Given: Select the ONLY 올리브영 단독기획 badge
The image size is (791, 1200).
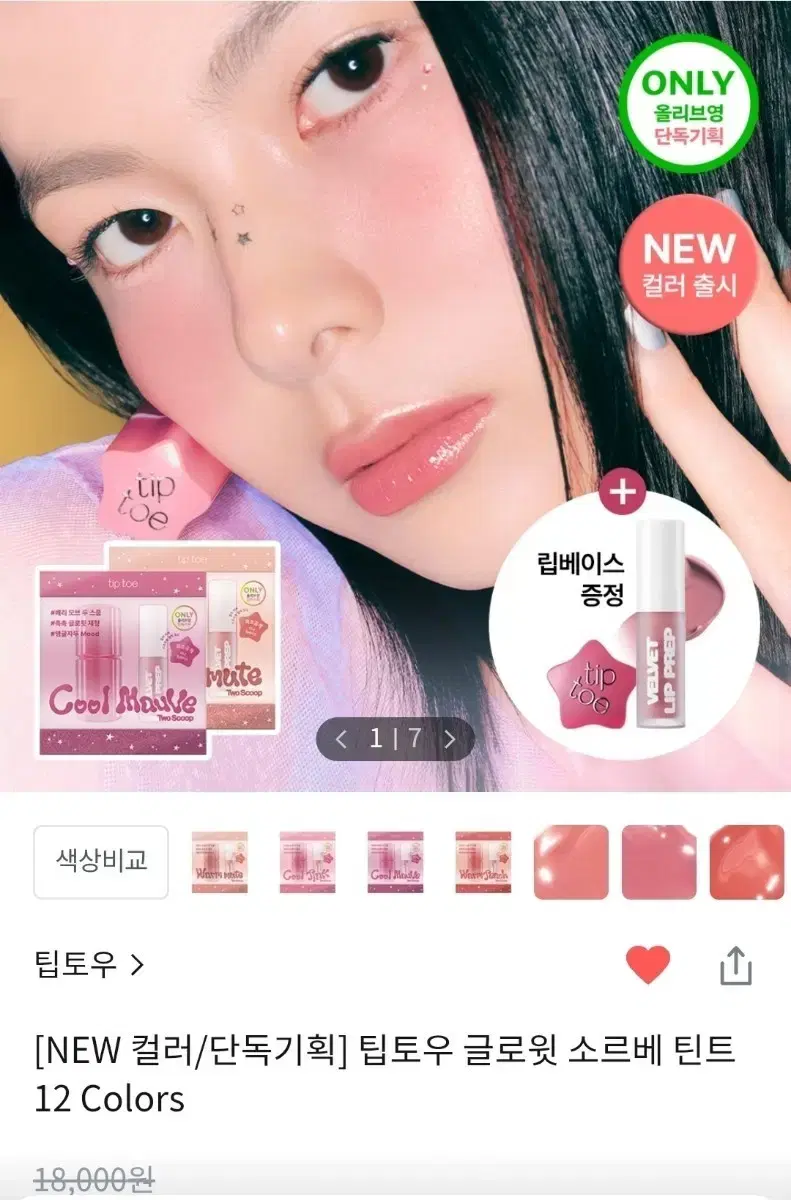Looking at the screenshot, I should [693, 102].
